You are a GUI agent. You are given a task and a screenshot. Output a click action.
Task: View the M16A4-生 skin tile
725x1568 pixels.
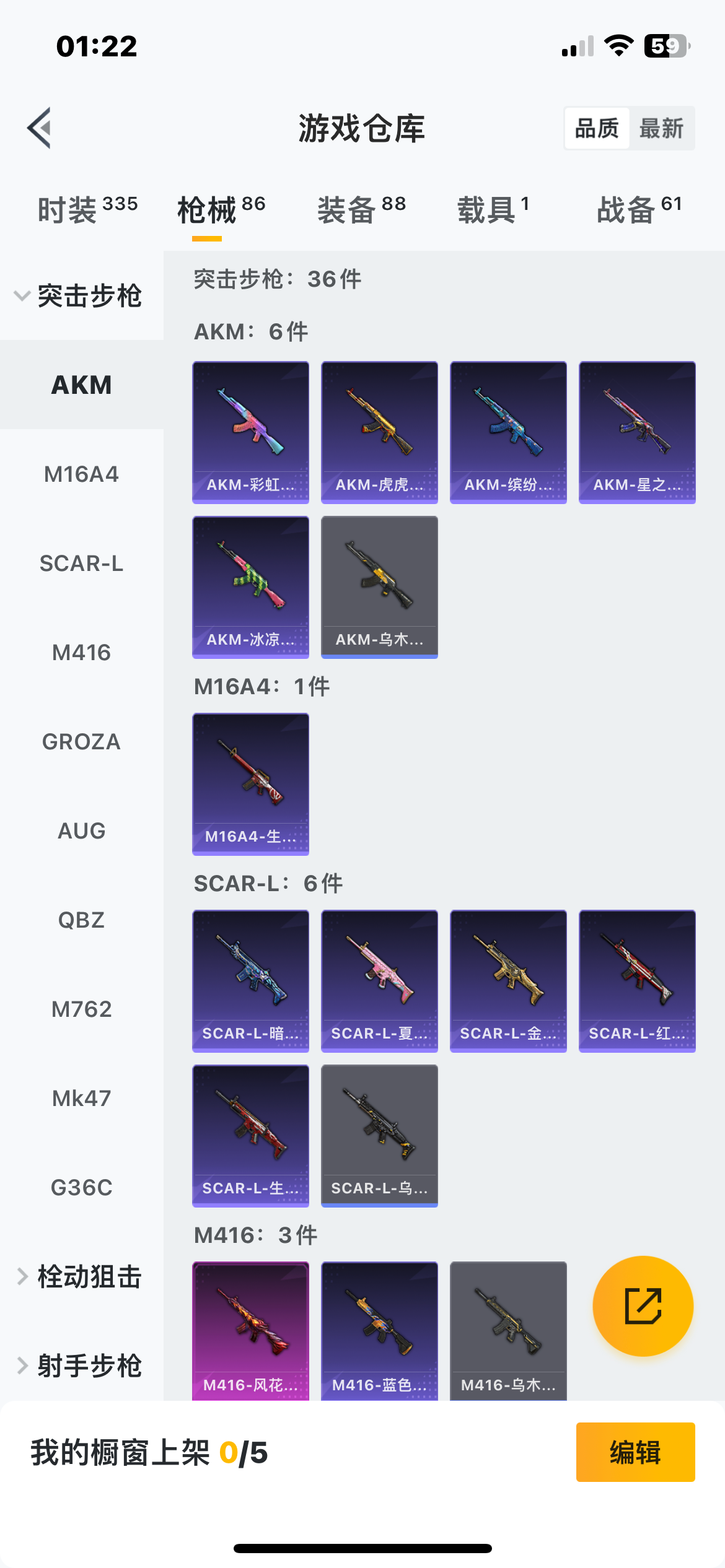[x=250, y=784]
